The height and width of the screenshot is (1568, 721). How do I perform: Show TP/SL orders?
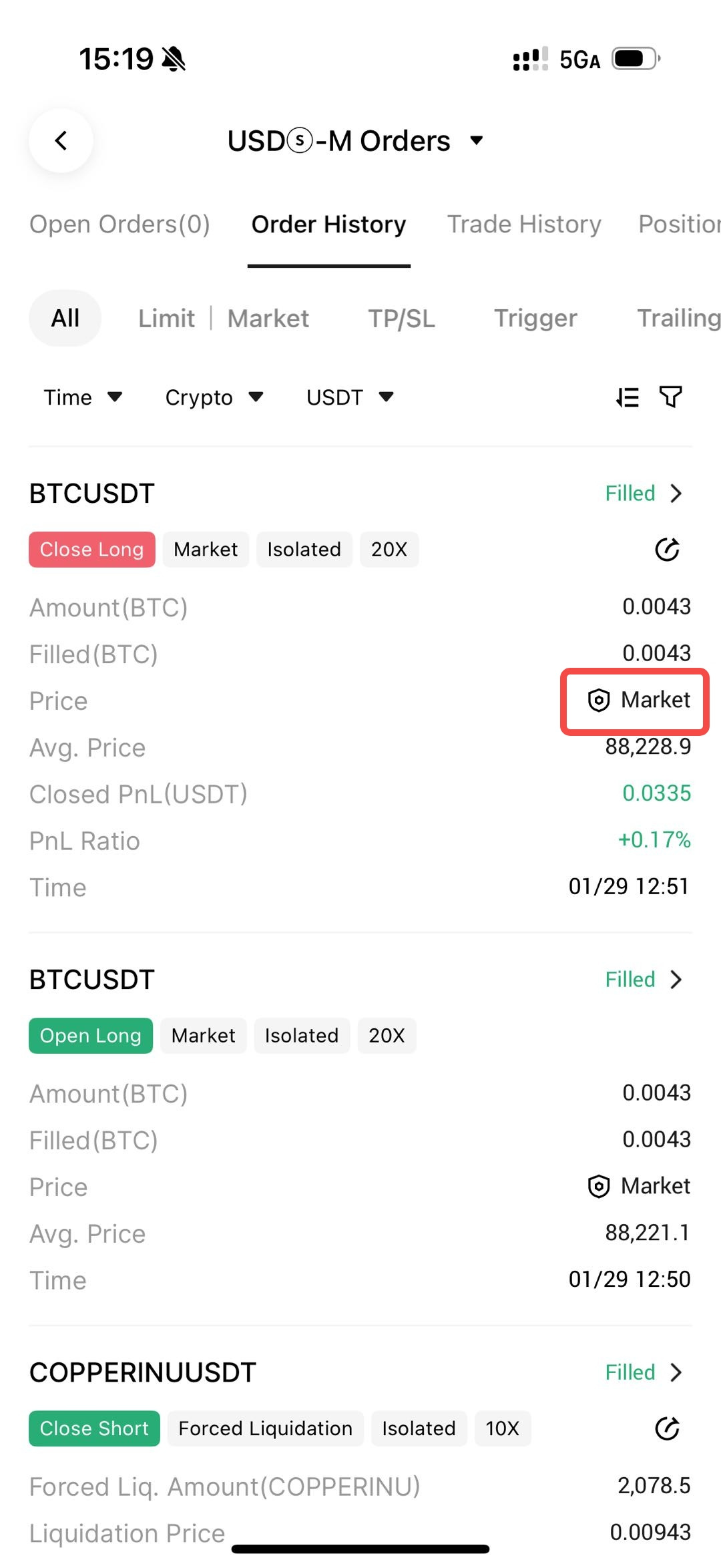pos(401,319)
